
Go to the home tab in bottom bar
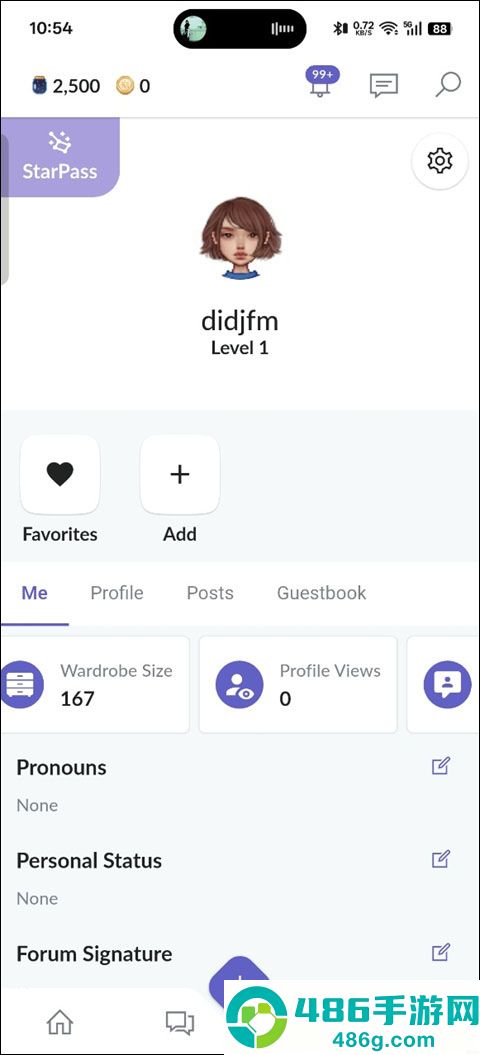coord(60,1023)
